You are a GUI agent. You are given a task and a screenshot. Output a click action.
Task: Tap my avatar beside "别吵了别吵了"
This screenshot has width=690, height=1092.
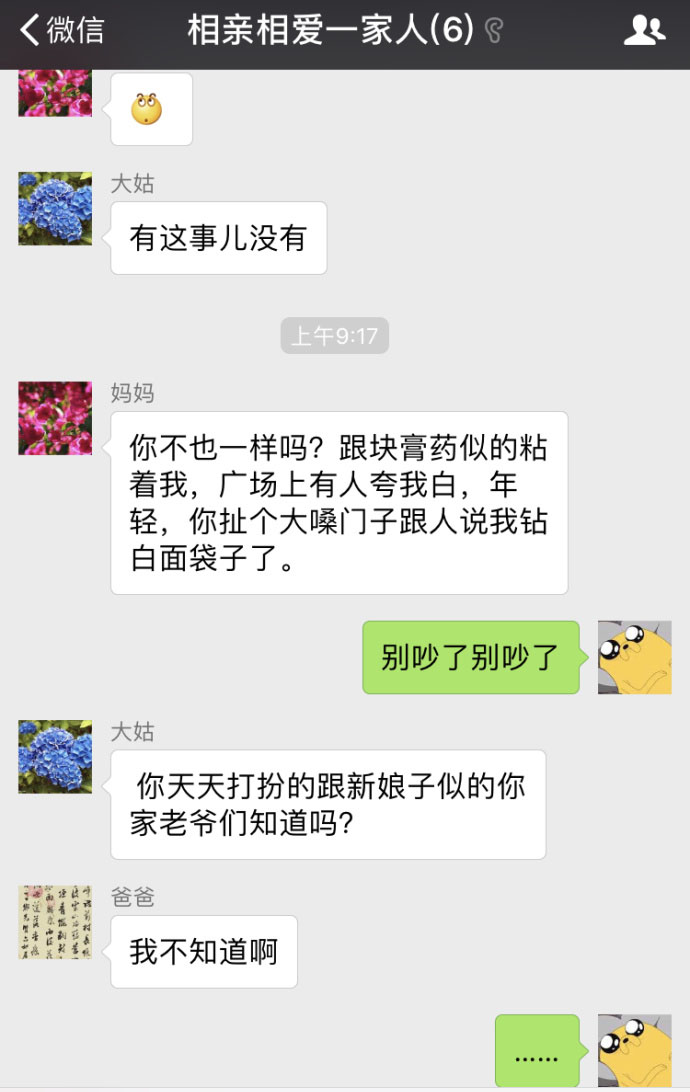(634, 657)
